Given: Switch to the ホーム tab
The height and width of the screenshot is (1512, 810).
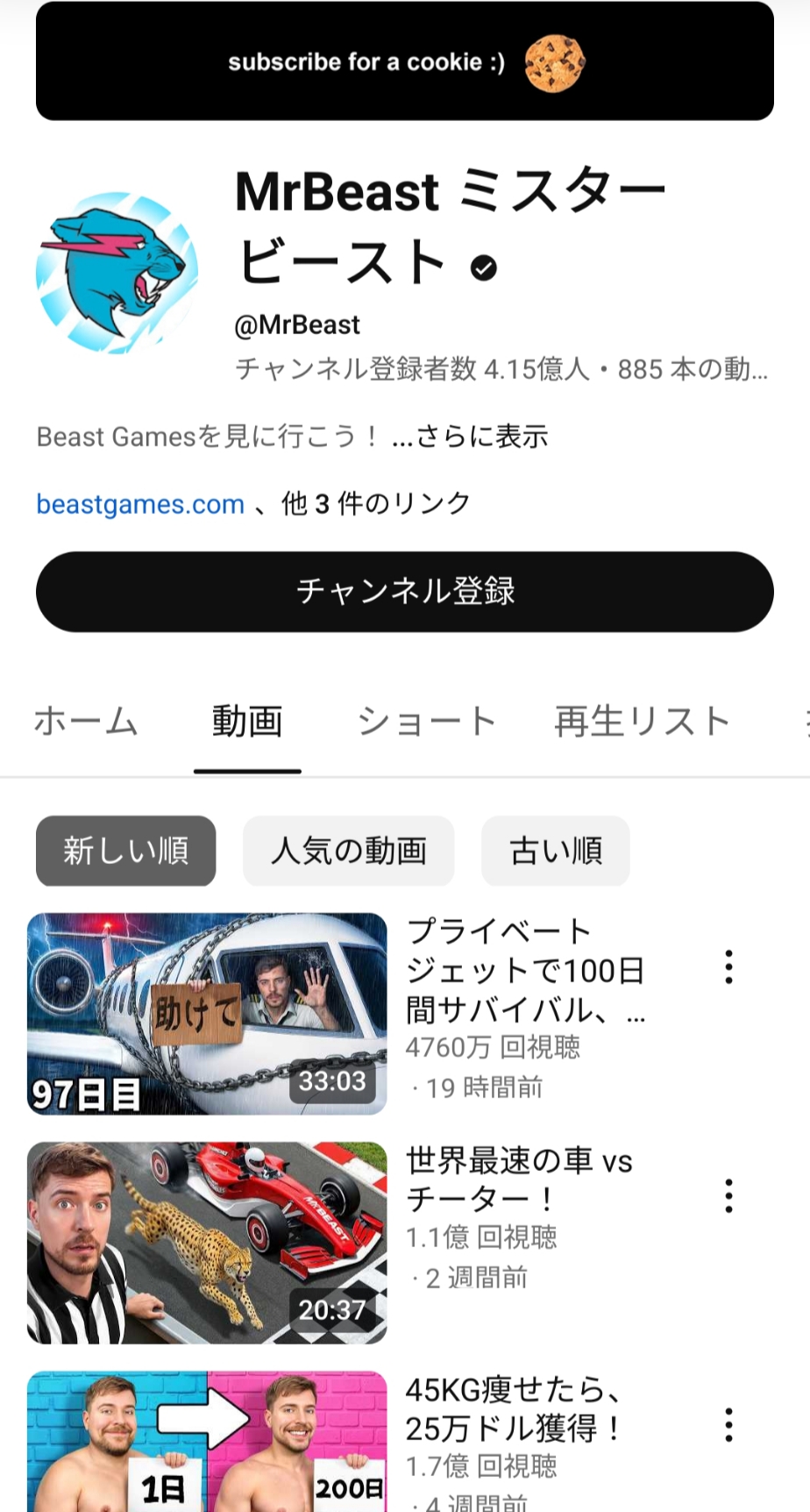Looking at the screenshot, I should pos(86,722).
